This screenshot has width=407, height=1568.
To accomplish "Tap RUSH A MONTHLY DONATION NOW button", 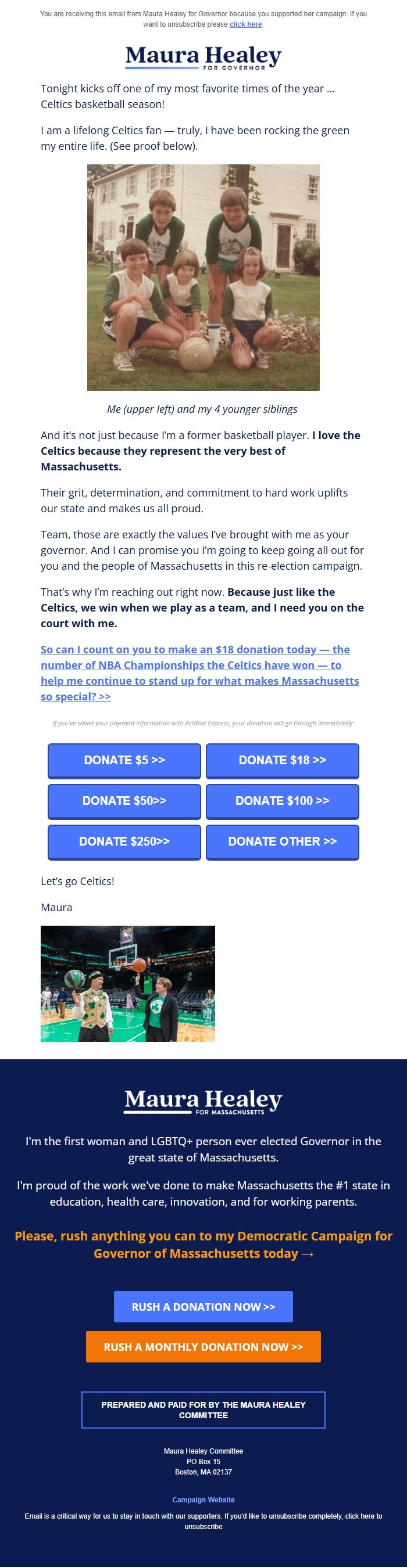I will (203, 1346).
